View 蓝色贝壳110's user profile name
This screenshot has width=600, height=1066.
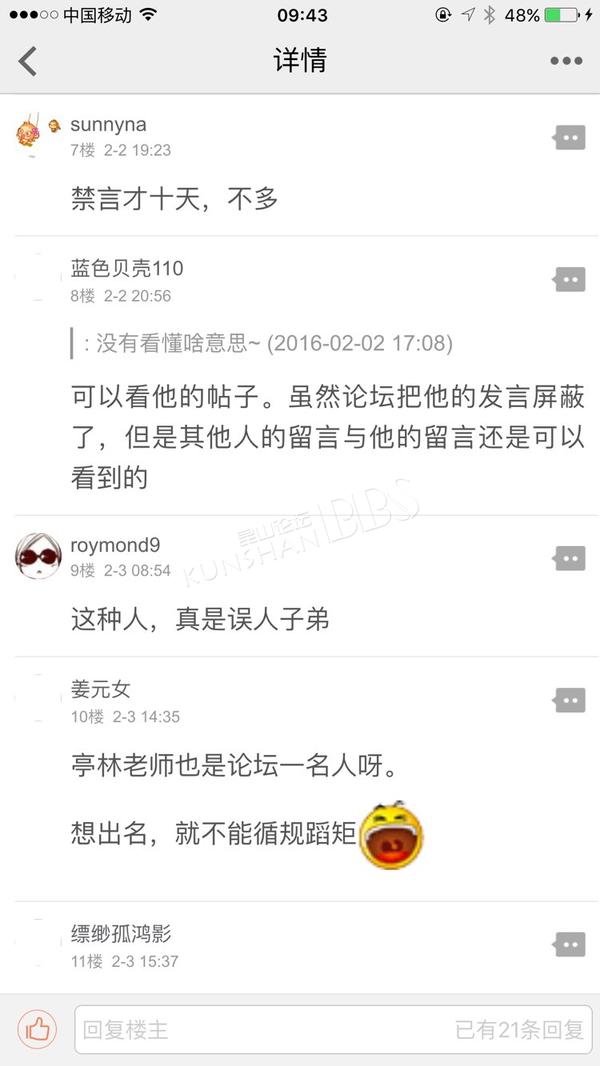coord(127,268)
